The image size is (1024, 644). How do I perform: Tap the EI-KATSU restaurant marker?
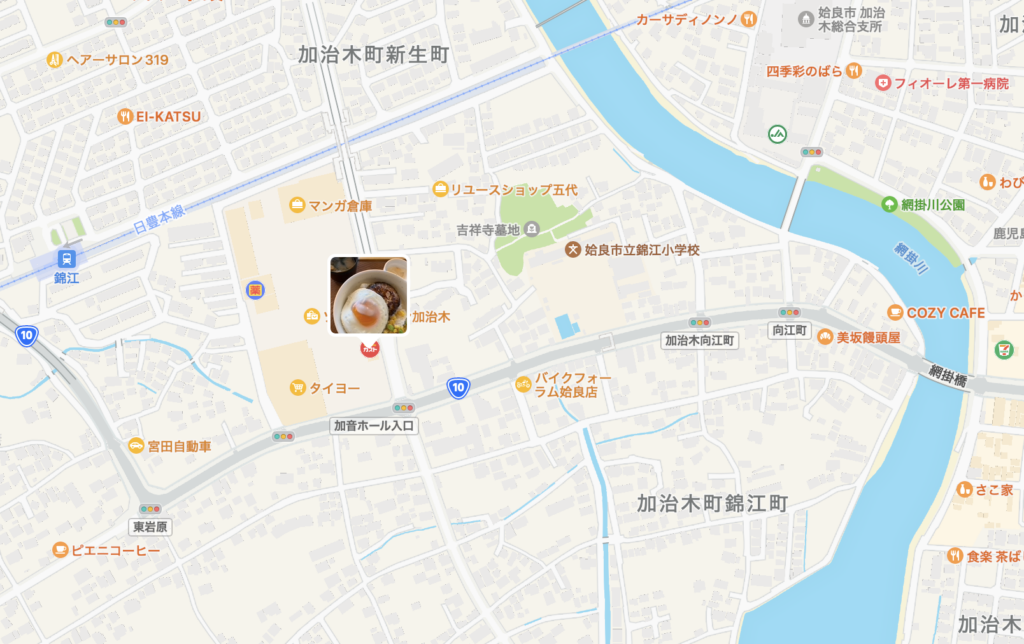coord(125,116)
